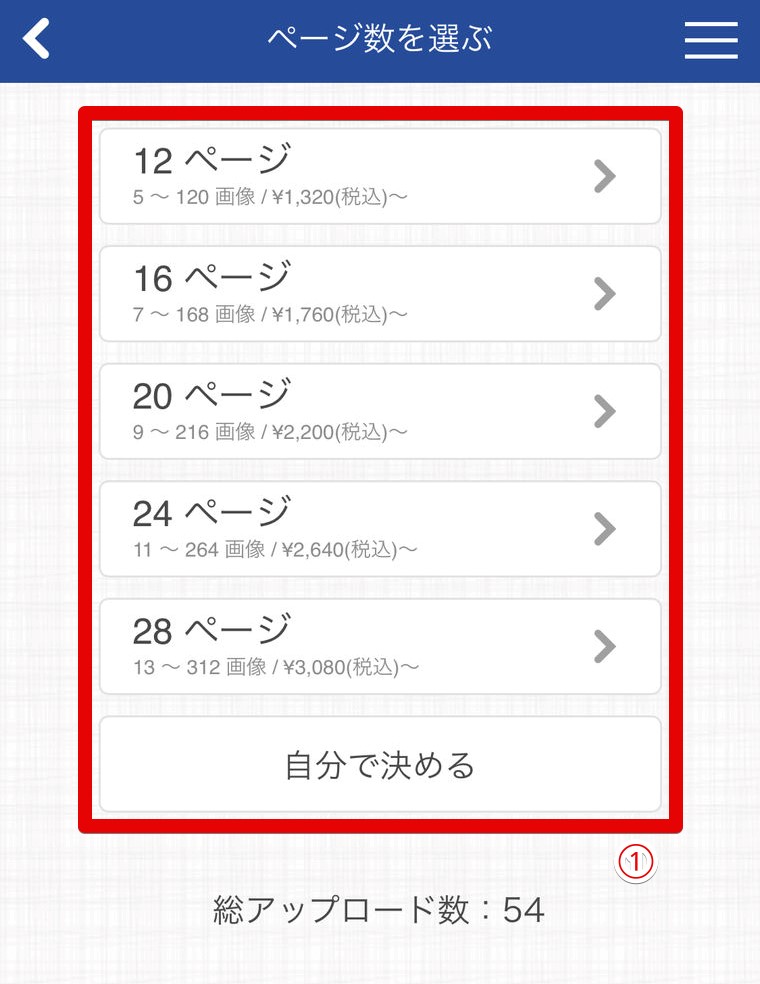
Task: Select the 24 ページ option
Action: [x=380, y=528]
